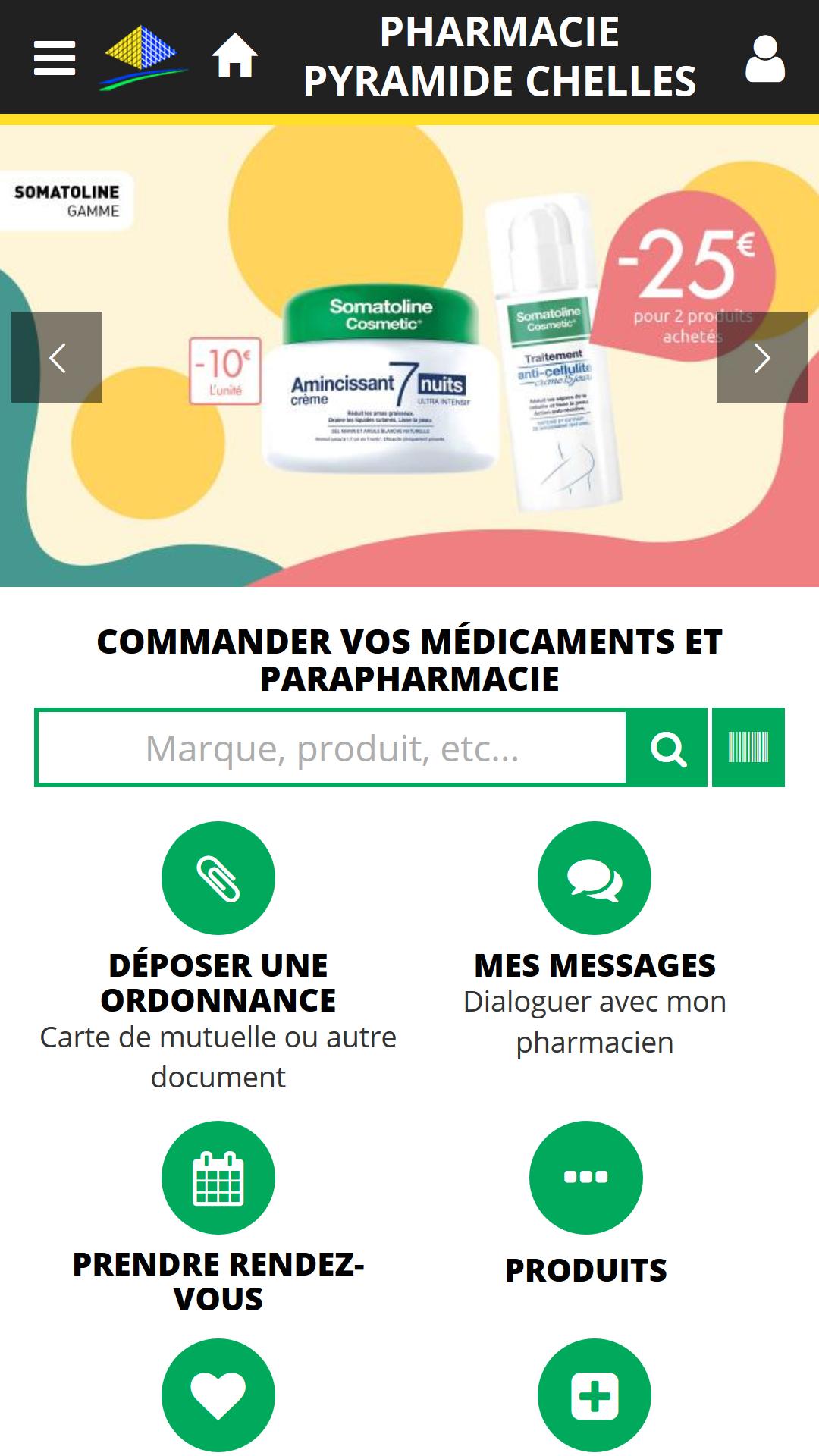
Task: Browse the Produits section
Action: coord(585,1178)
